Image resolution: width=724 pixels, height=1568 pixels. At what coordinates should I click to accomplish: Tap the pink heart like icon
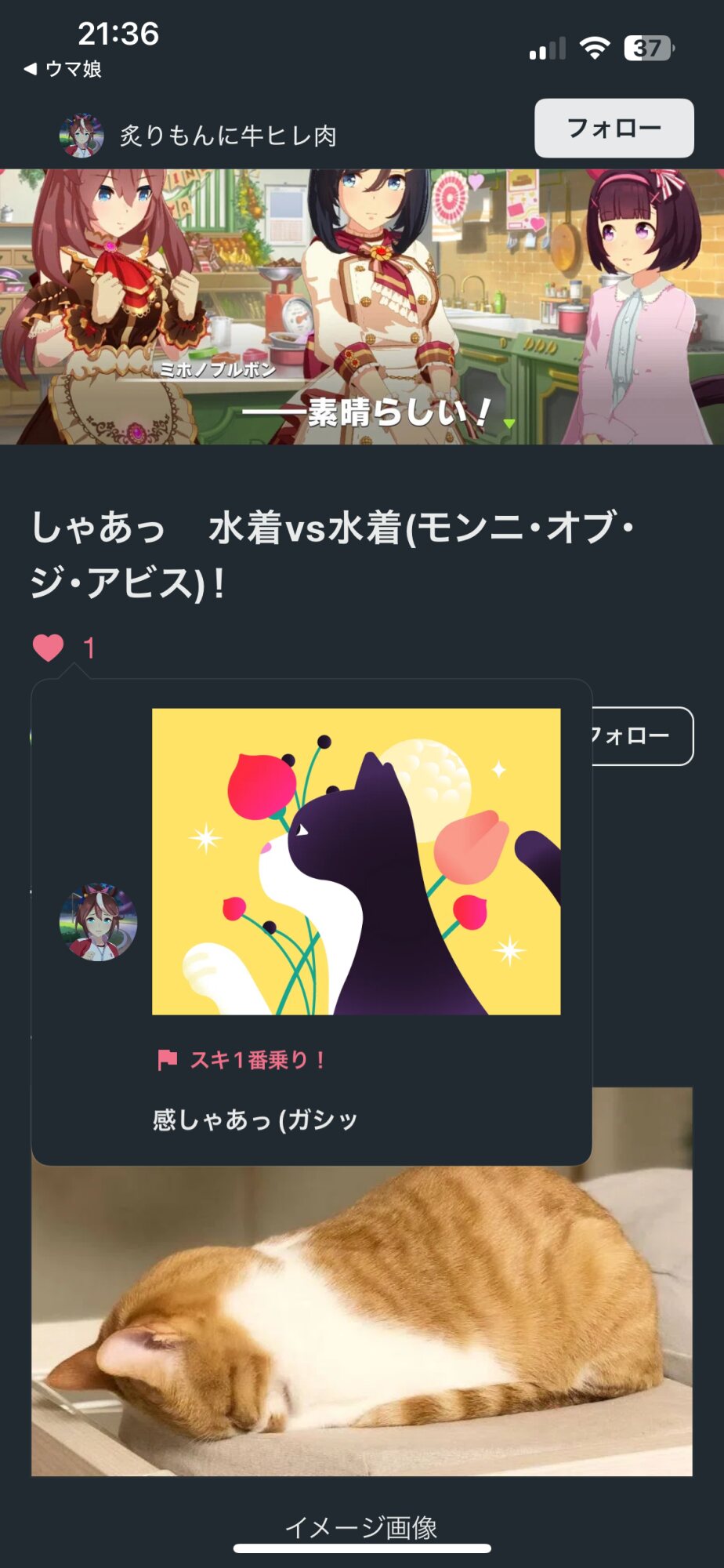49,648
